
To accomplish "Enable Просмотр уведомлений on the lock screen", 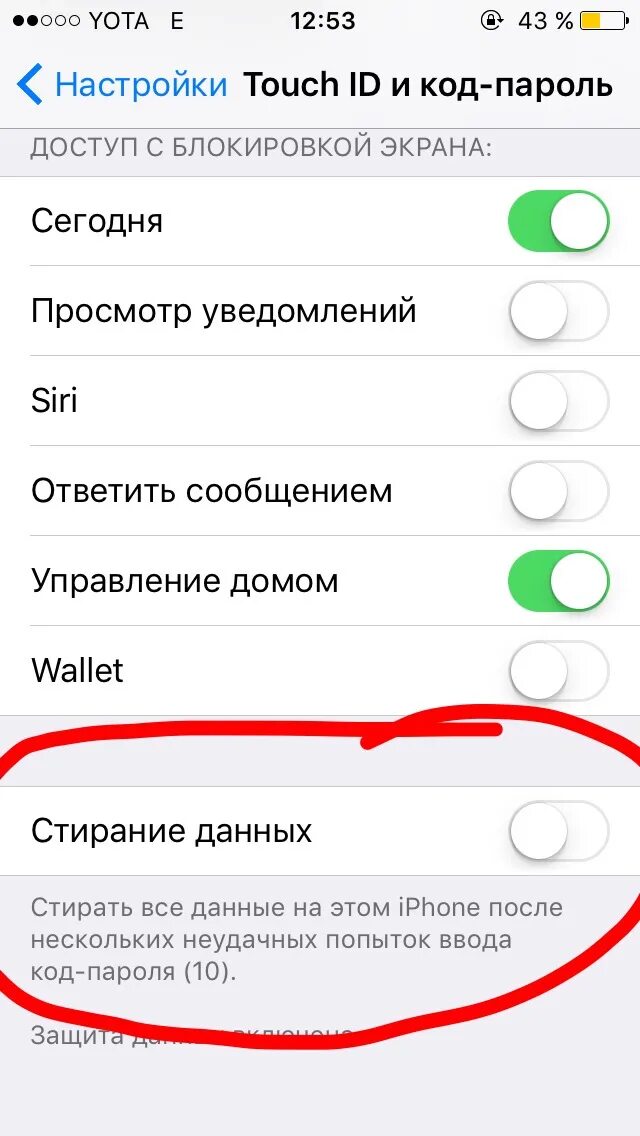I will 559,311.
